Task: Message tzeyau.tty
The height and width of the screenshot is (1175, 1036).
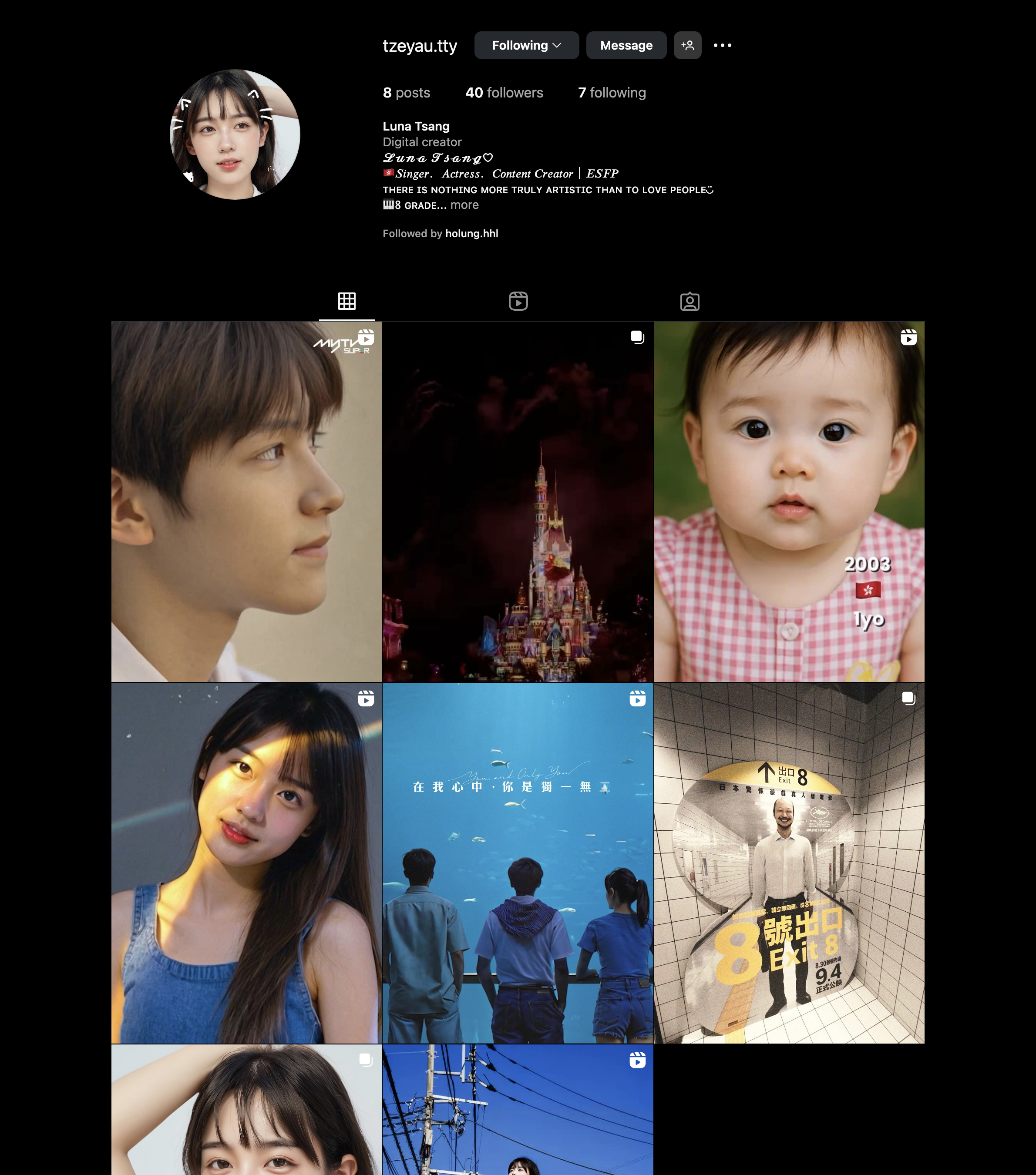Action: (x=626, y=45)
